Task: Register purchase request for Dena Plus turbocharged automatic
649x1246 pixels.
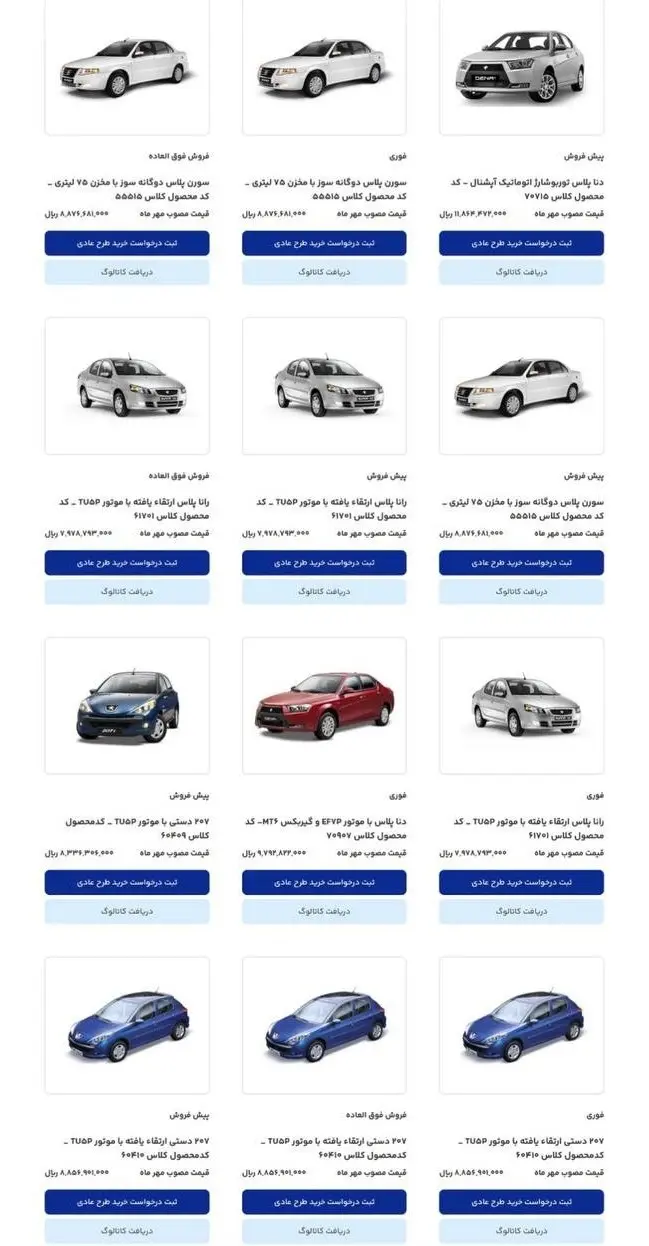Action: [521, 243]
